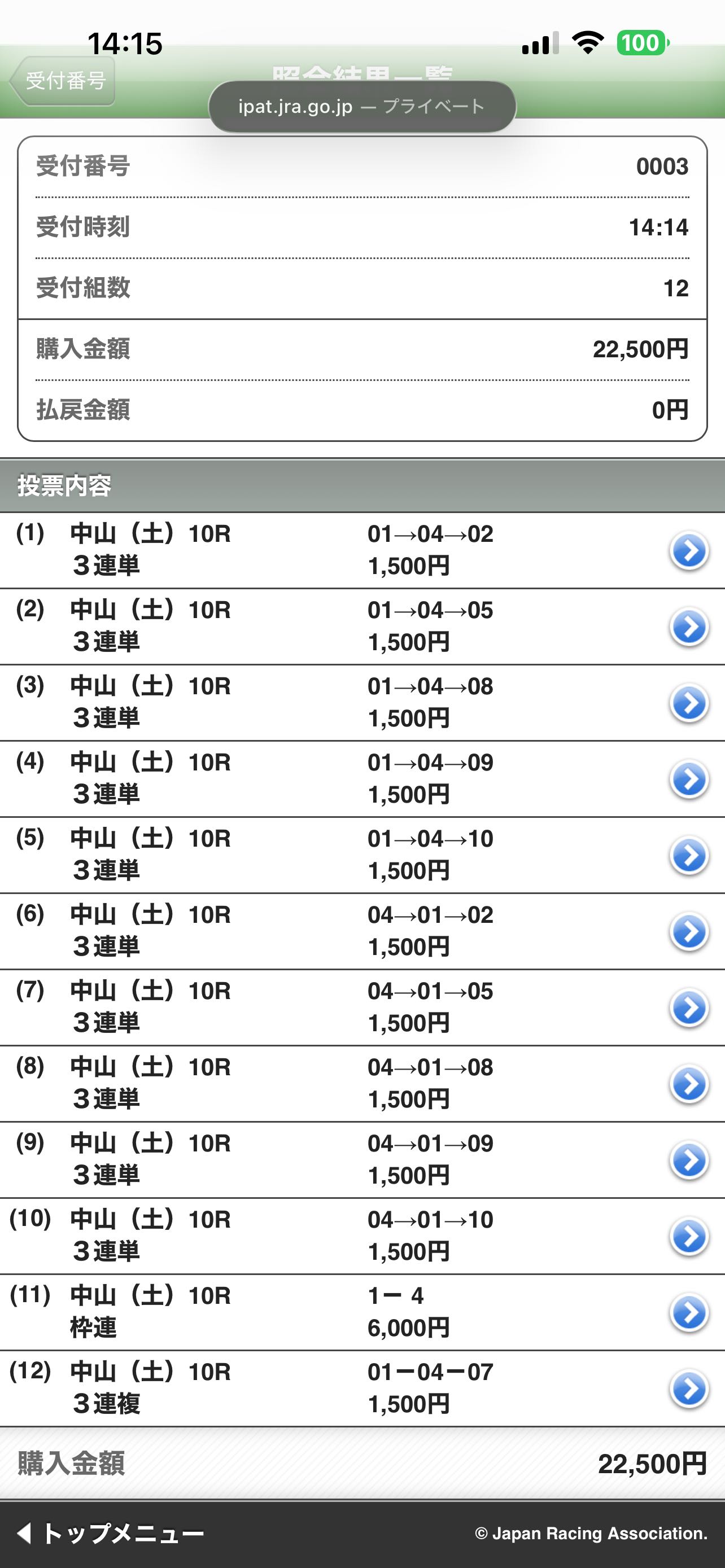The width and height of the screenshot is (725, 1568).
Task: Open the 3連複 01-04-07 bet row
Action: tap(688, 1389)
